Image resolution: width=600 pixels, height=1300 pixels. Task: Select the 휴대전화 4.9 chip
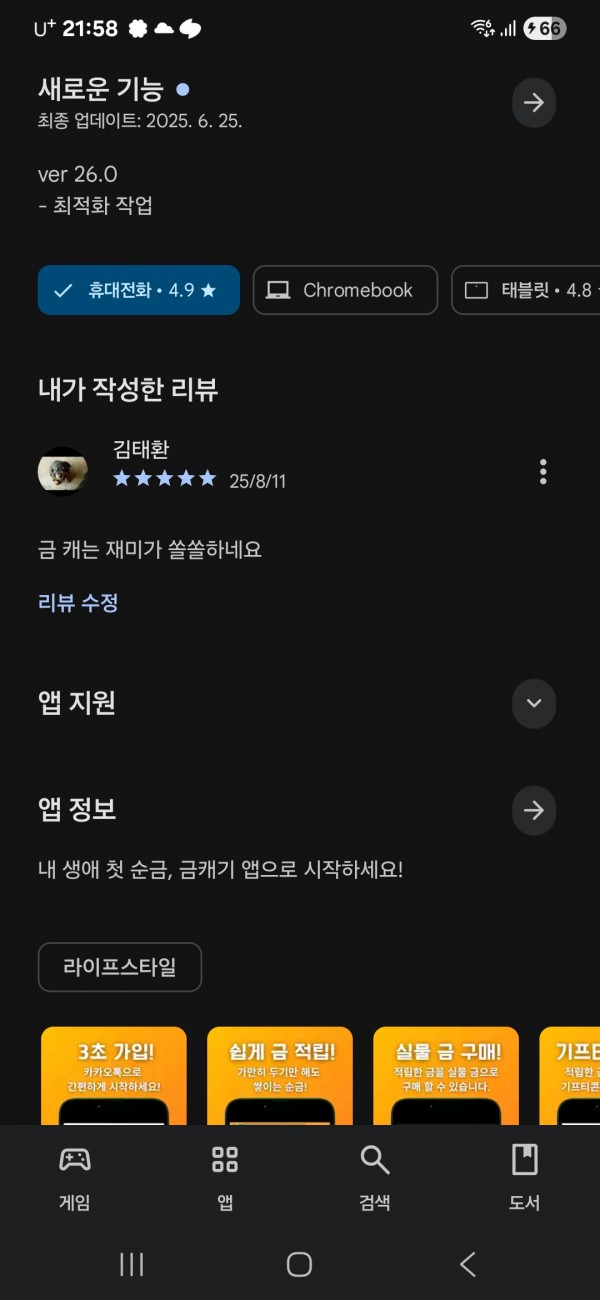point(139,290)
